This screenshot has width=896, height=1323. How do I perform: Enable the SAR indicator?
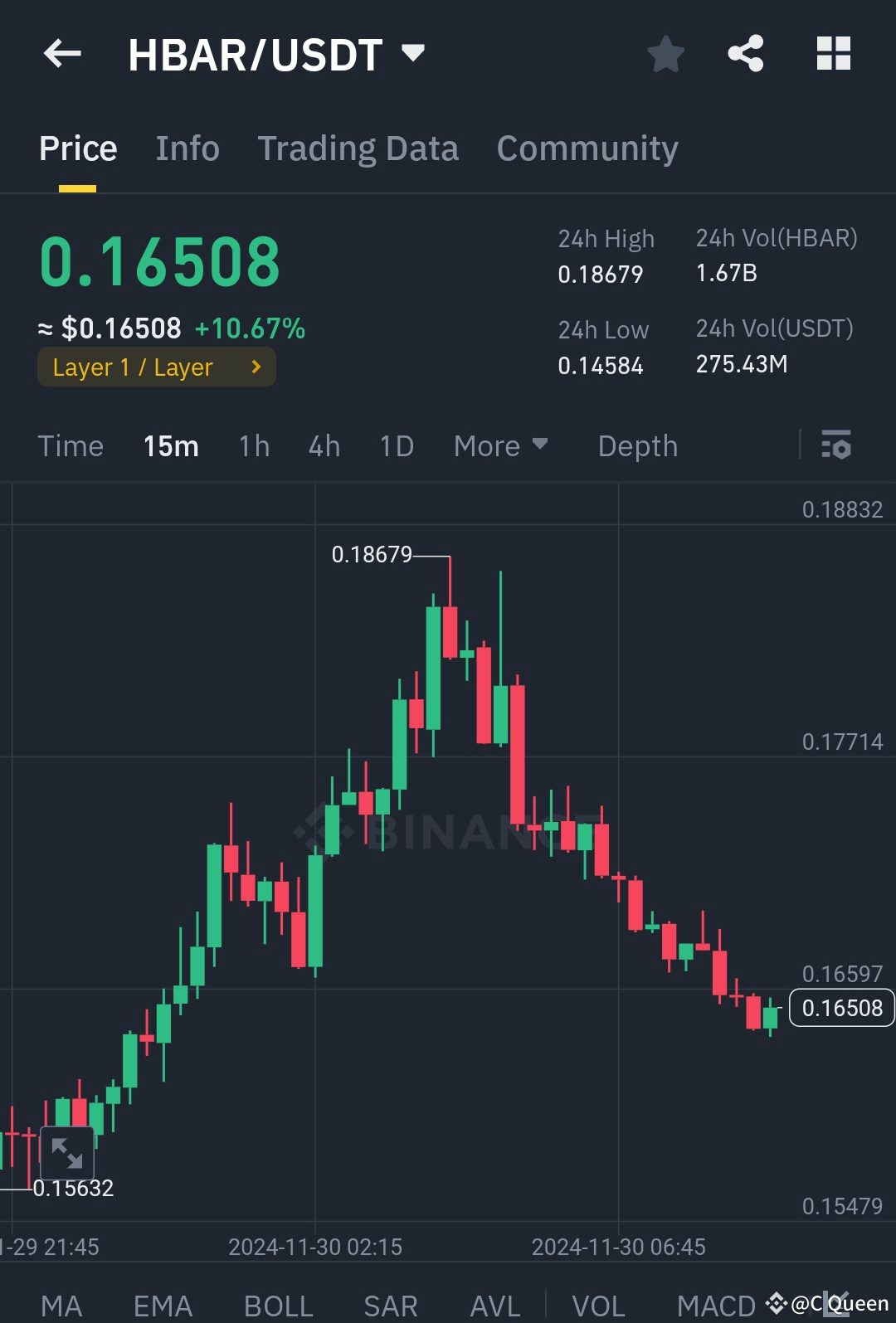389,1305
